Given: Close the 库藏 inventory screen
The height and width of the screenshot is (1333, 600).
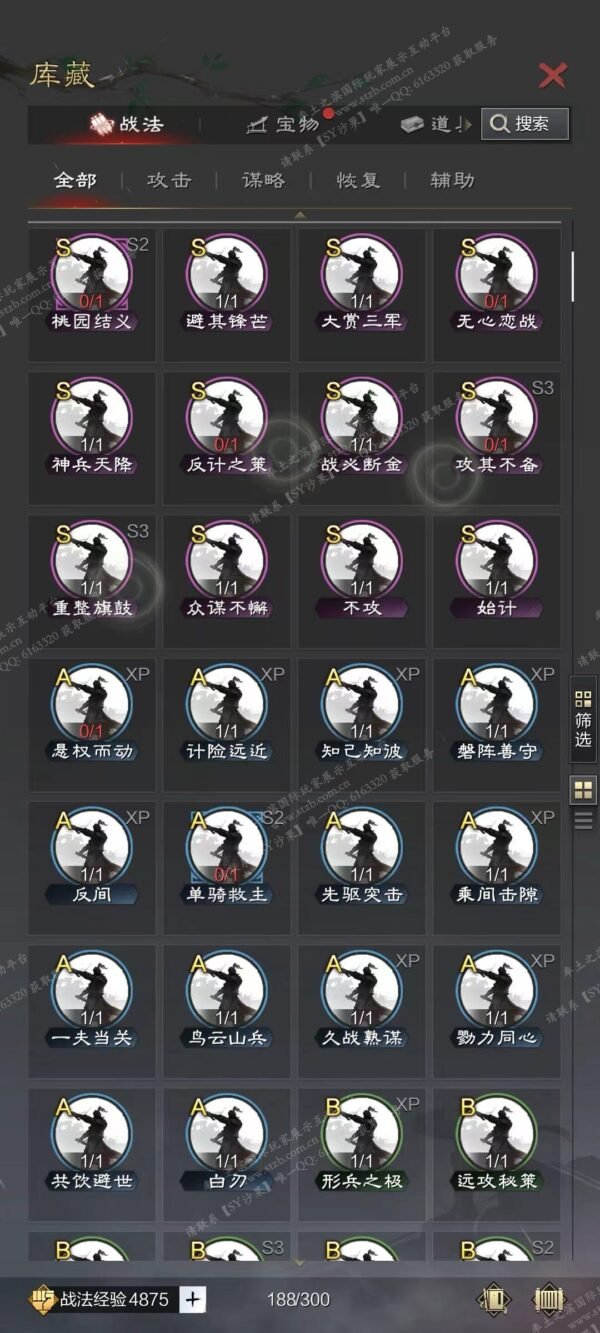Looking at the screenshot, I should [552, 75].
